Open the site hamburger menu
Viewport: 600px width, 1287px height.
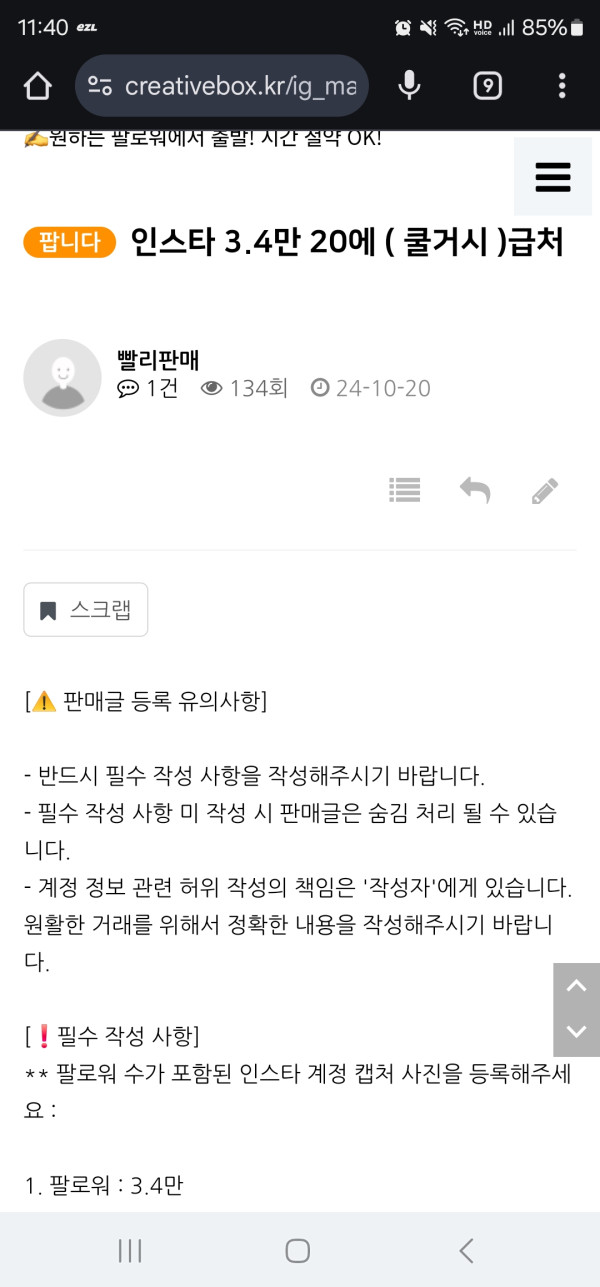click(552, 177)
